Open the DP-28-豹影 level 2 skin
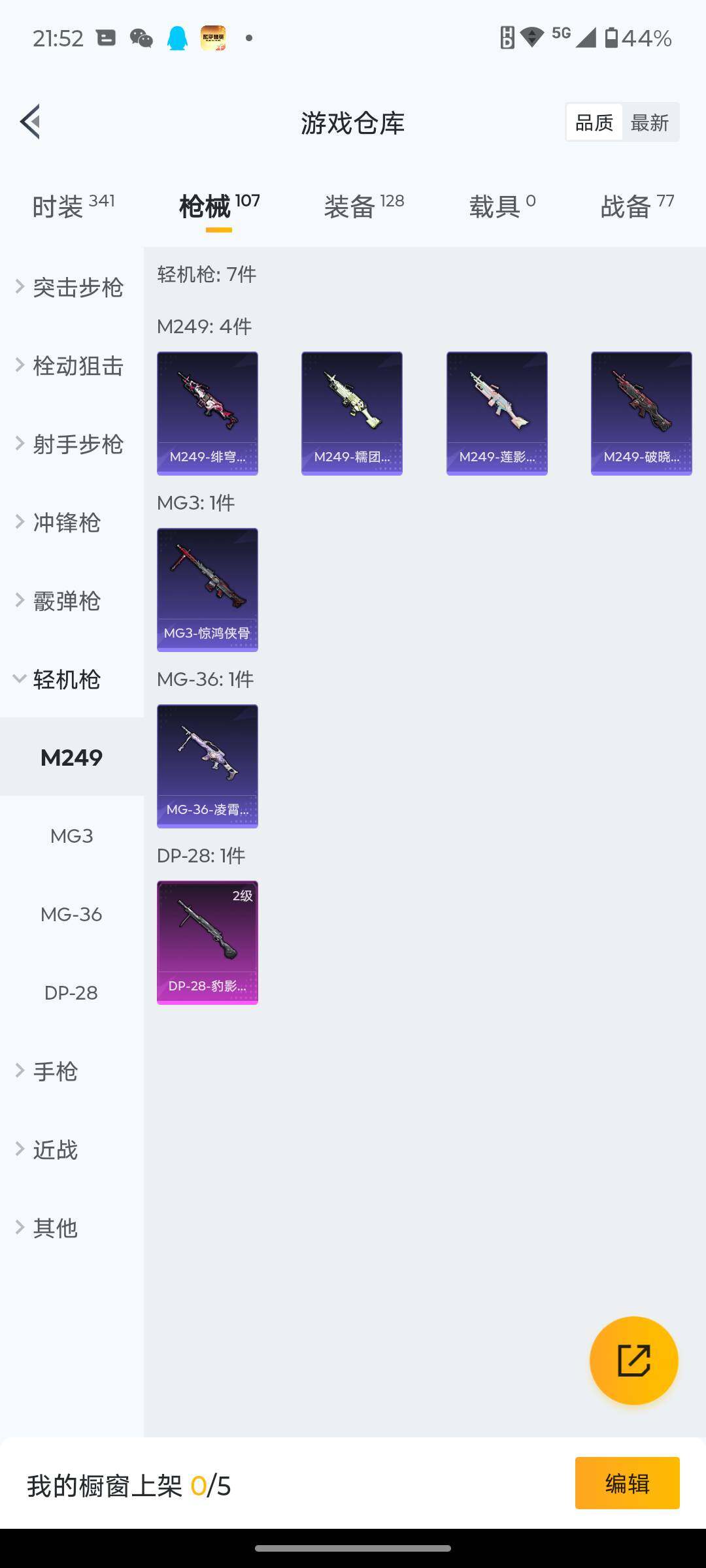The image size is (706, 1568). pyautogui.click(x=207, y=942)
